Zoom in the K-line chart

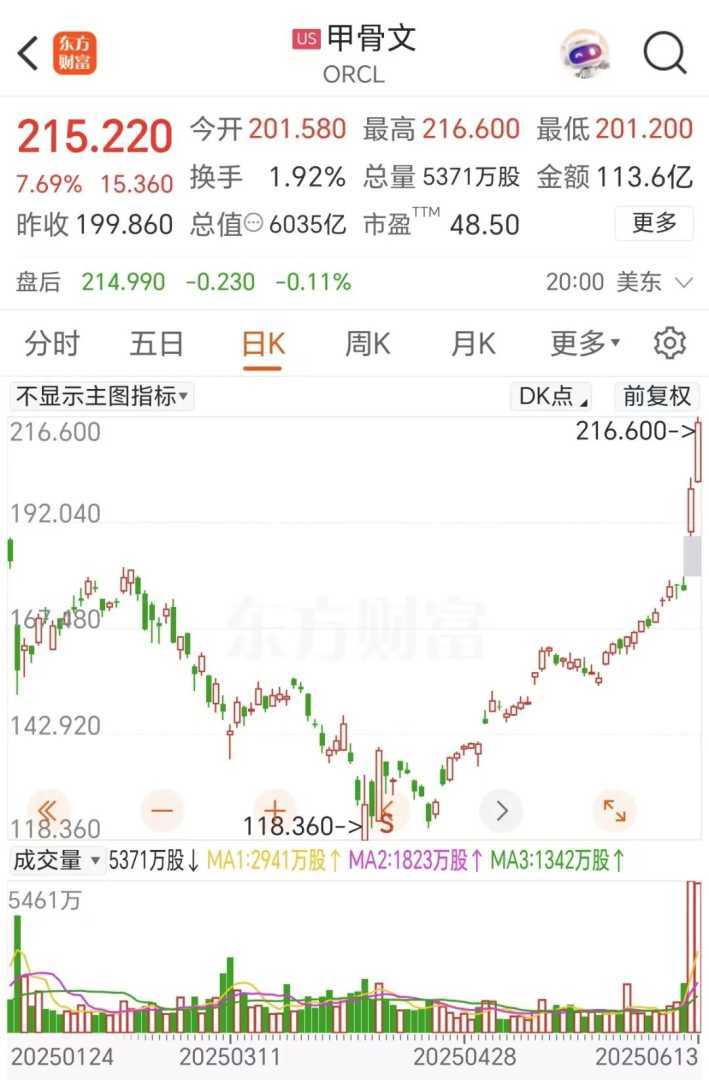[275, 809]
